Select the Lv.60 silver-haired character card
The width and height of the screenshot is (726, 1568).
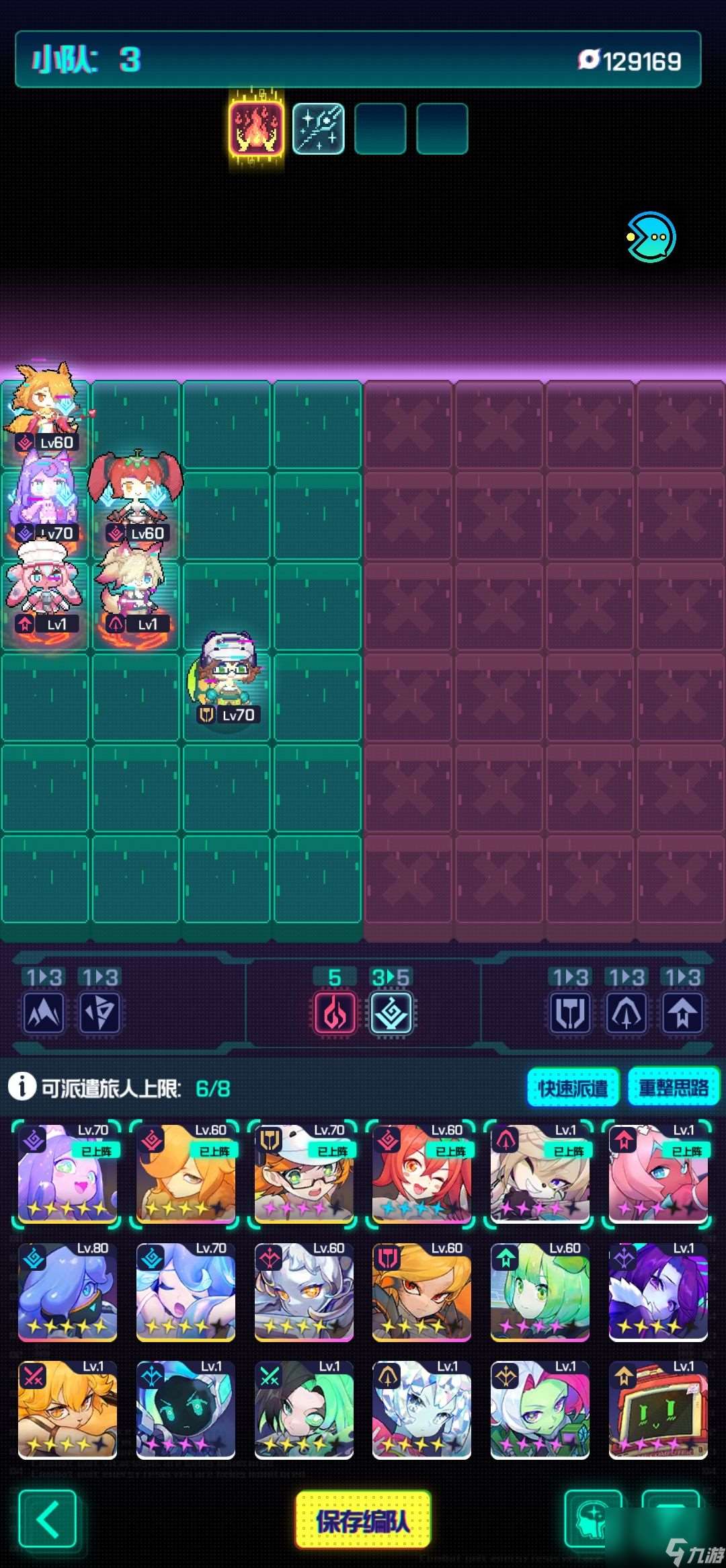click(304, 1292)
